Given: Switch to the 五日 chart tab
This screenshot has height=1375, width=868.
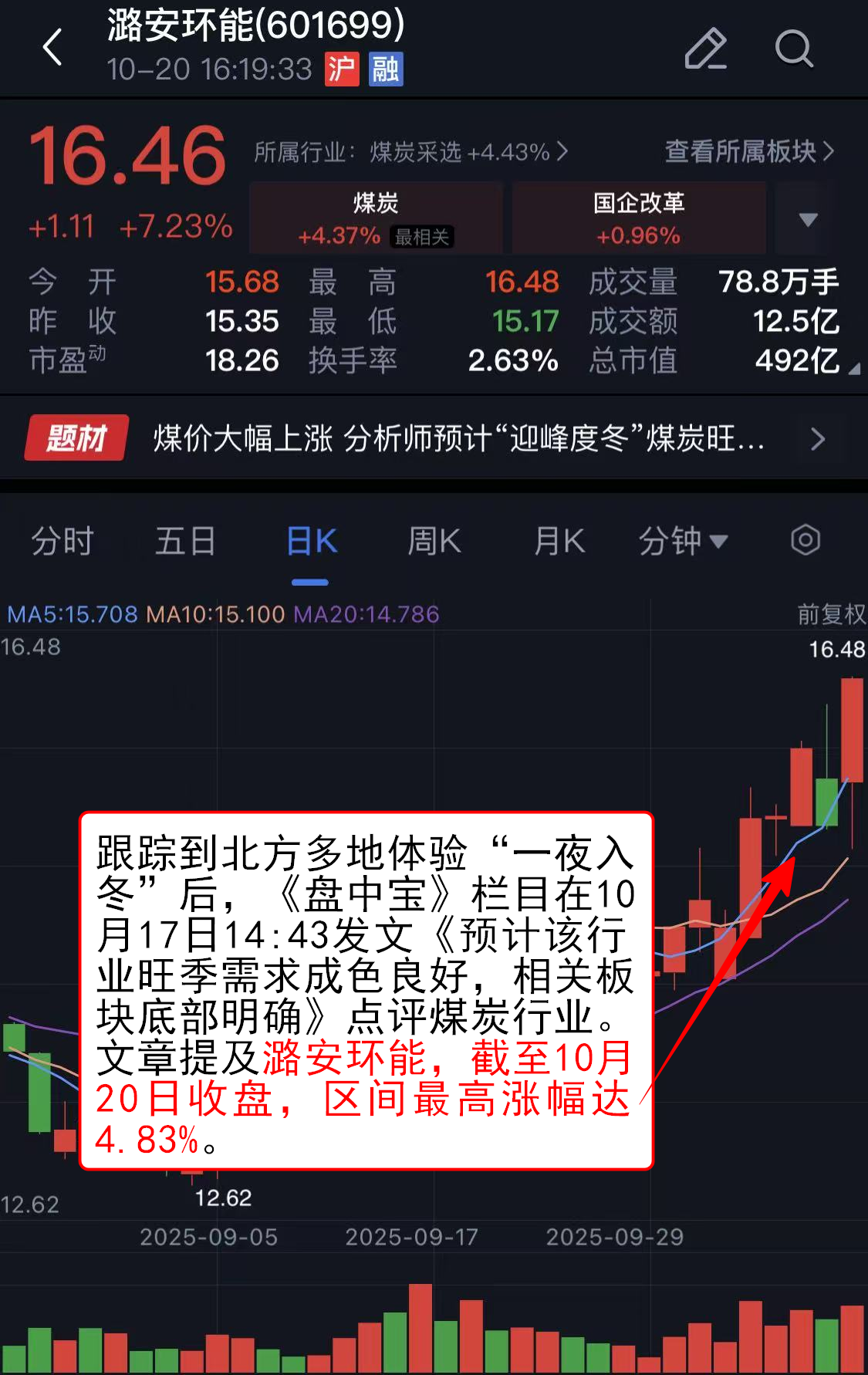Looking at the screenshot, I should tap(185, 541).
